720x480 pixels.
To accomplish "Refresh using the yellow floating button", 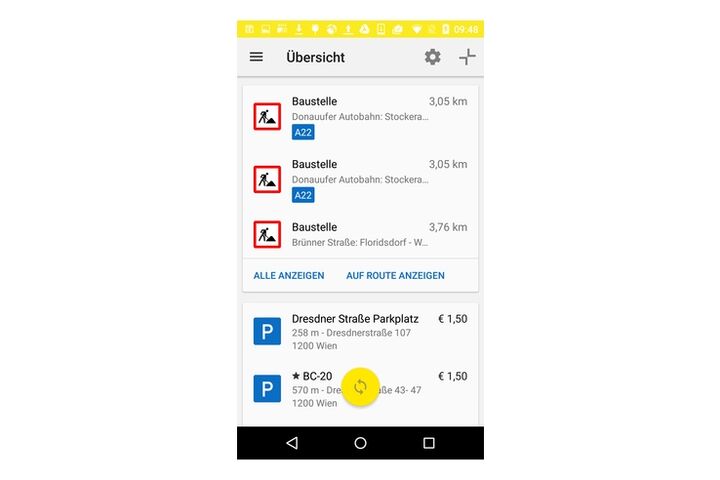I will click(x=360, y=387).
